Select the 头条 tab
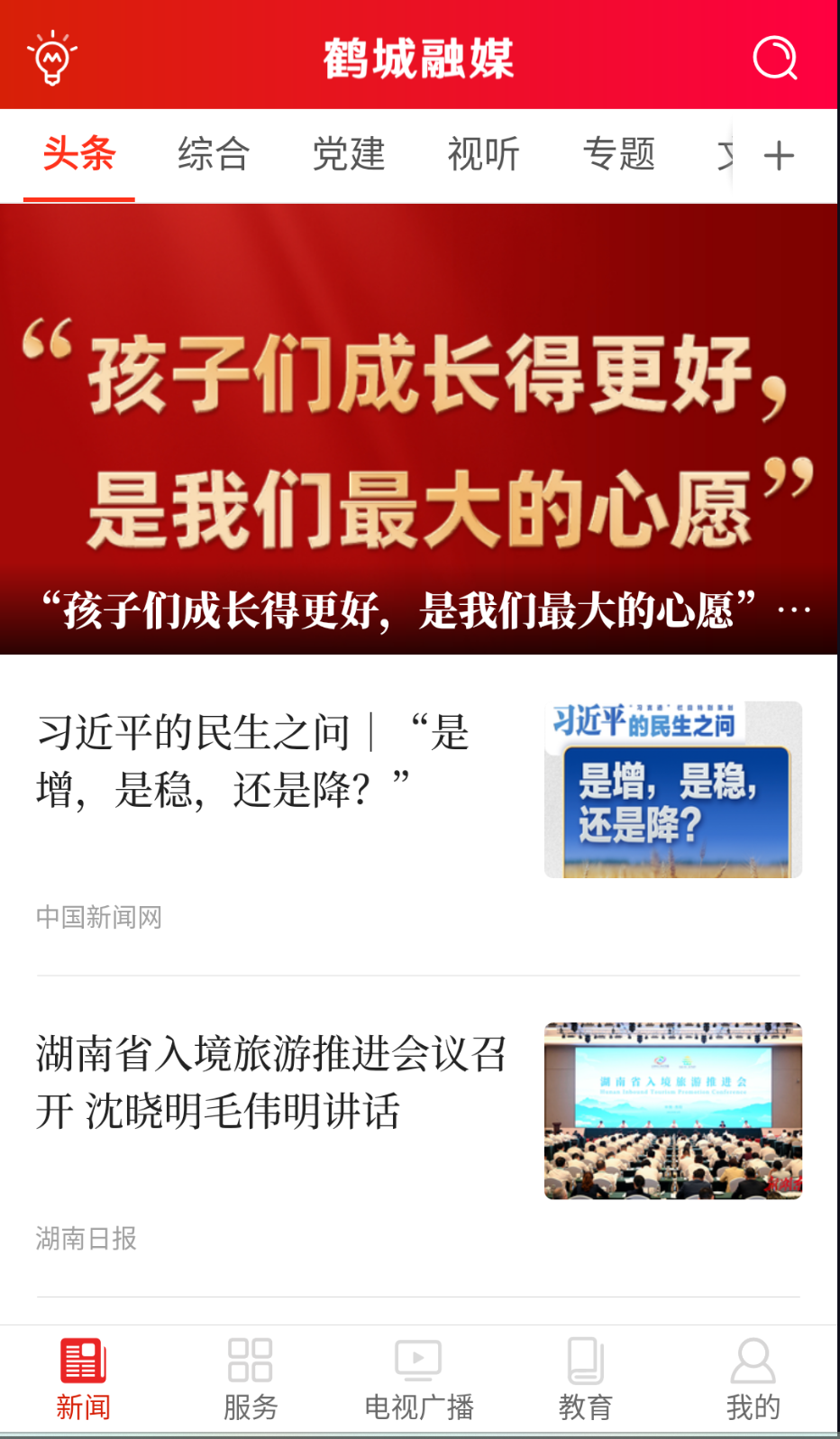 point(79,154)
